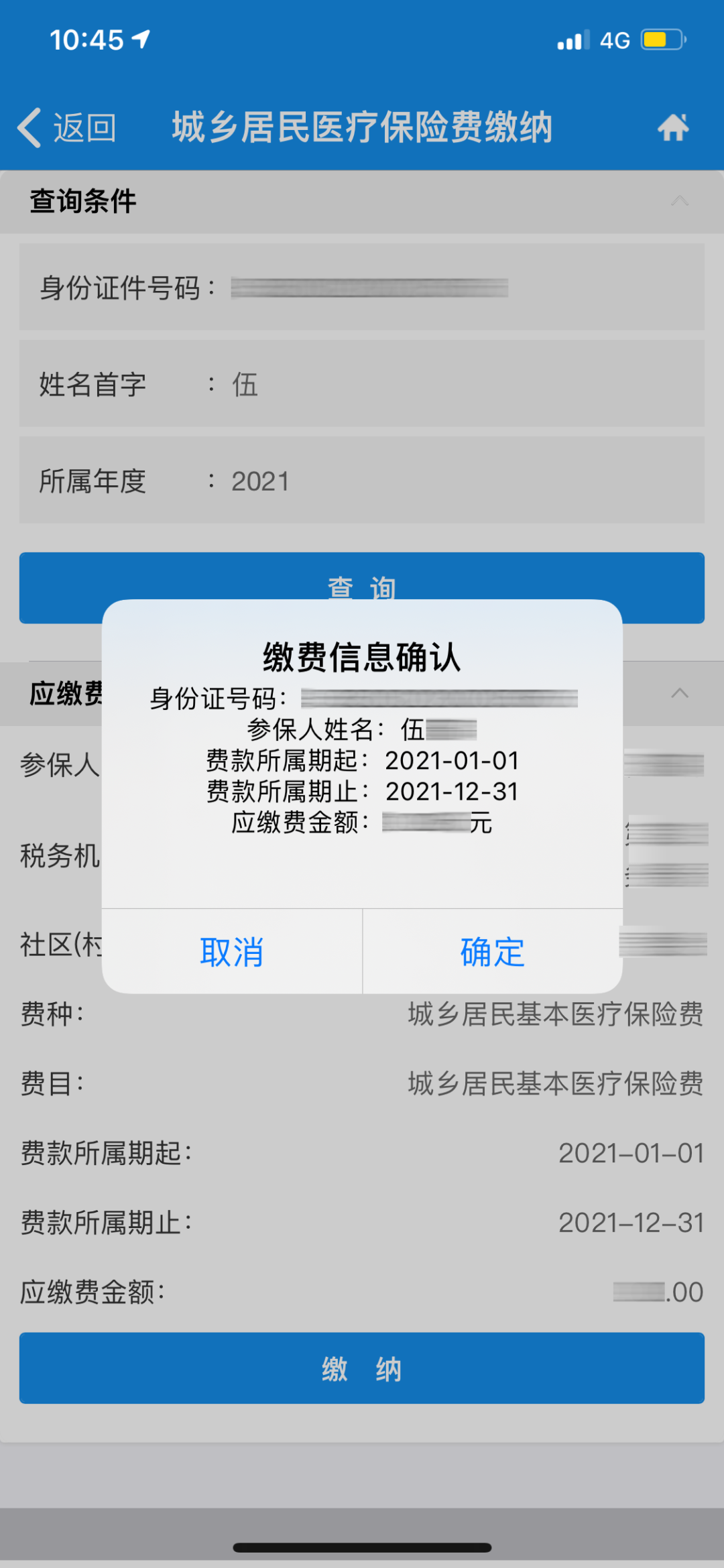Select the 所属年度 2021 field

tap(362, 481)
